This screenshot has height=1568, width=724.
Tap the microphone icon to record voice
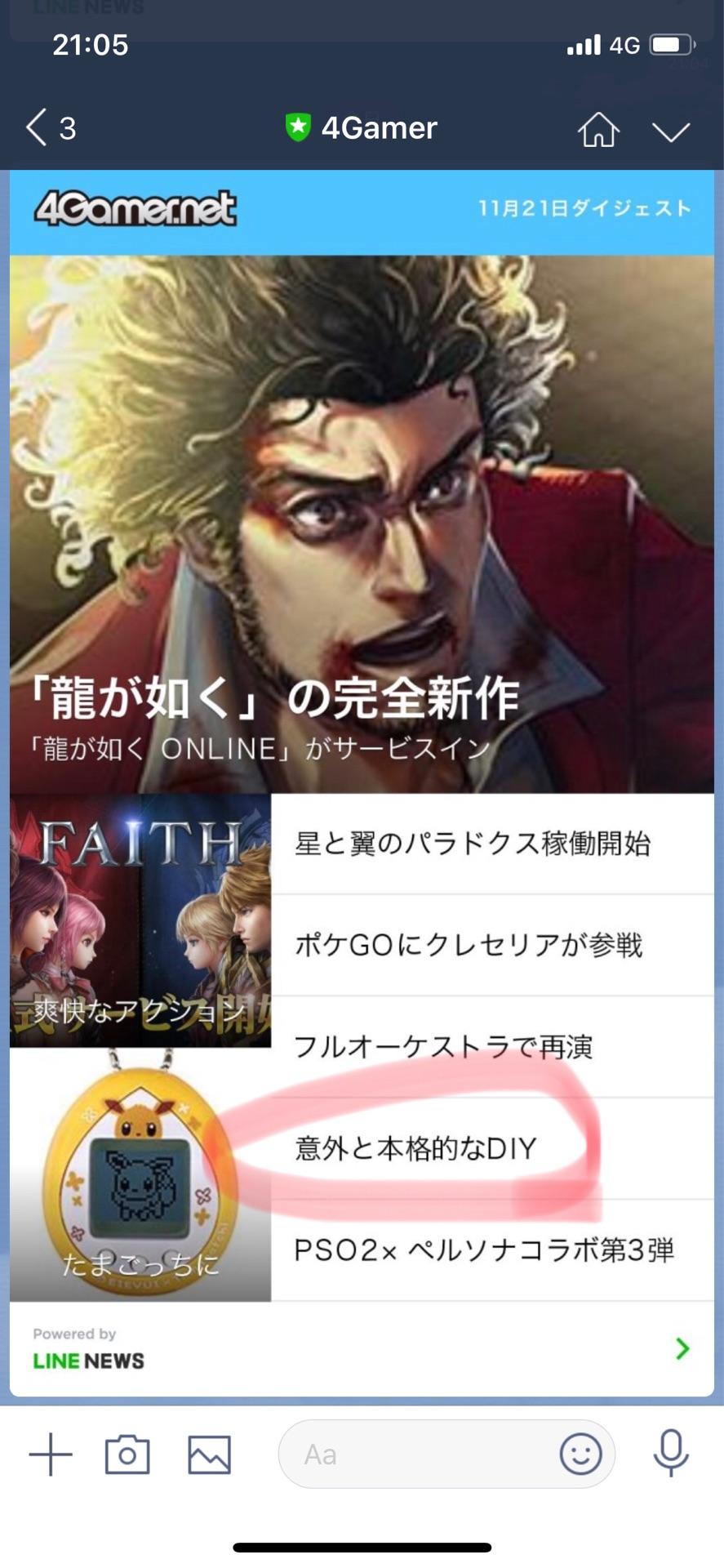(671, 1453)
